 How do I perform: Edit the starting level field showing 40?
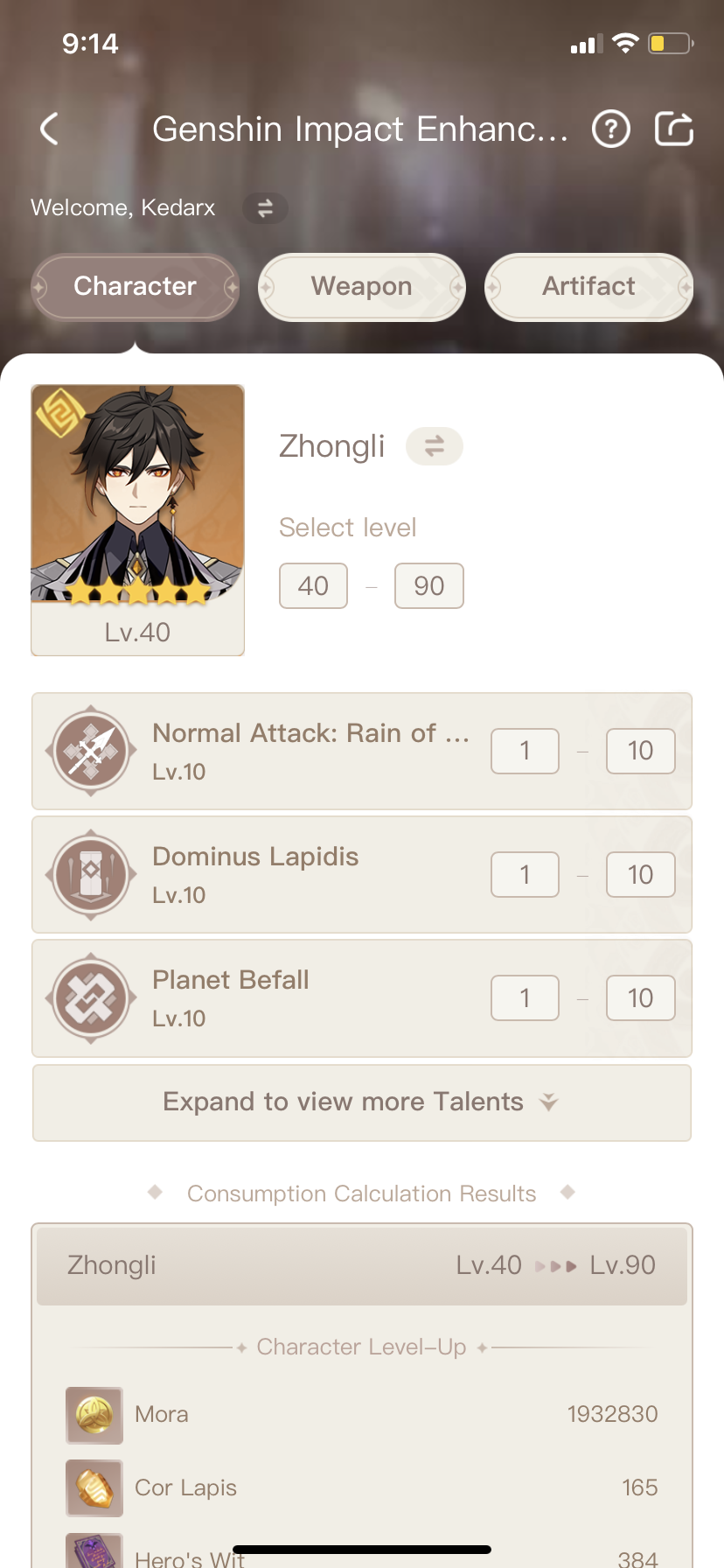tap(313, 585)
